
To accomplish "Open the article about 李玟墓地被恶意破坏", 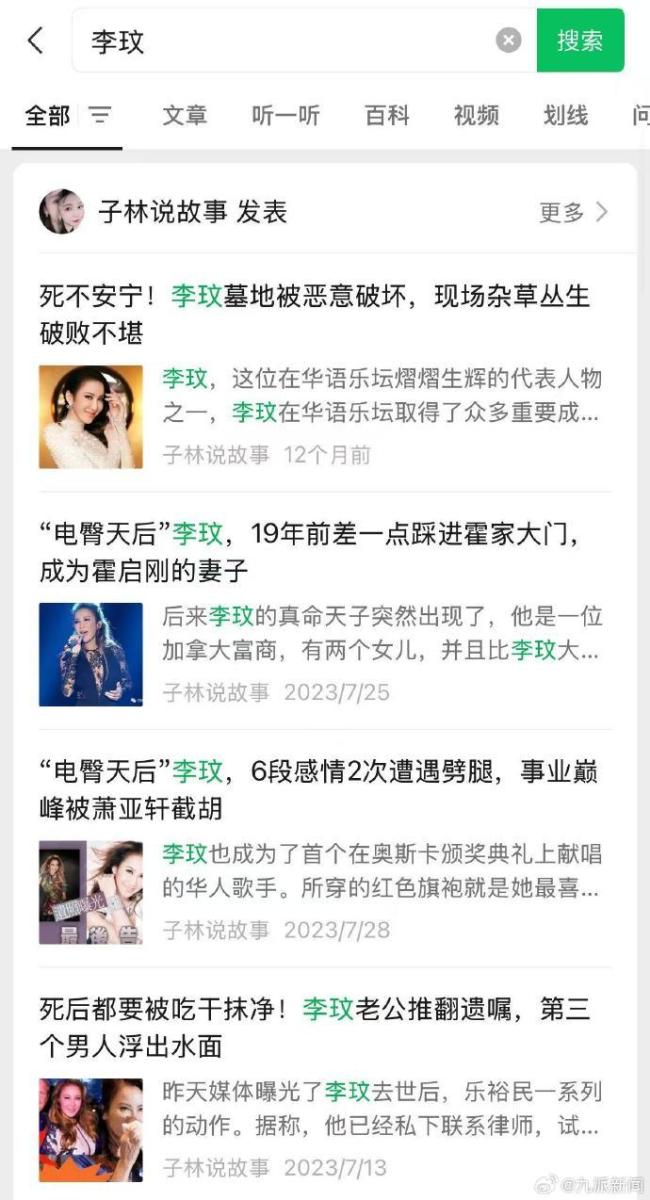I will (314, 313).
